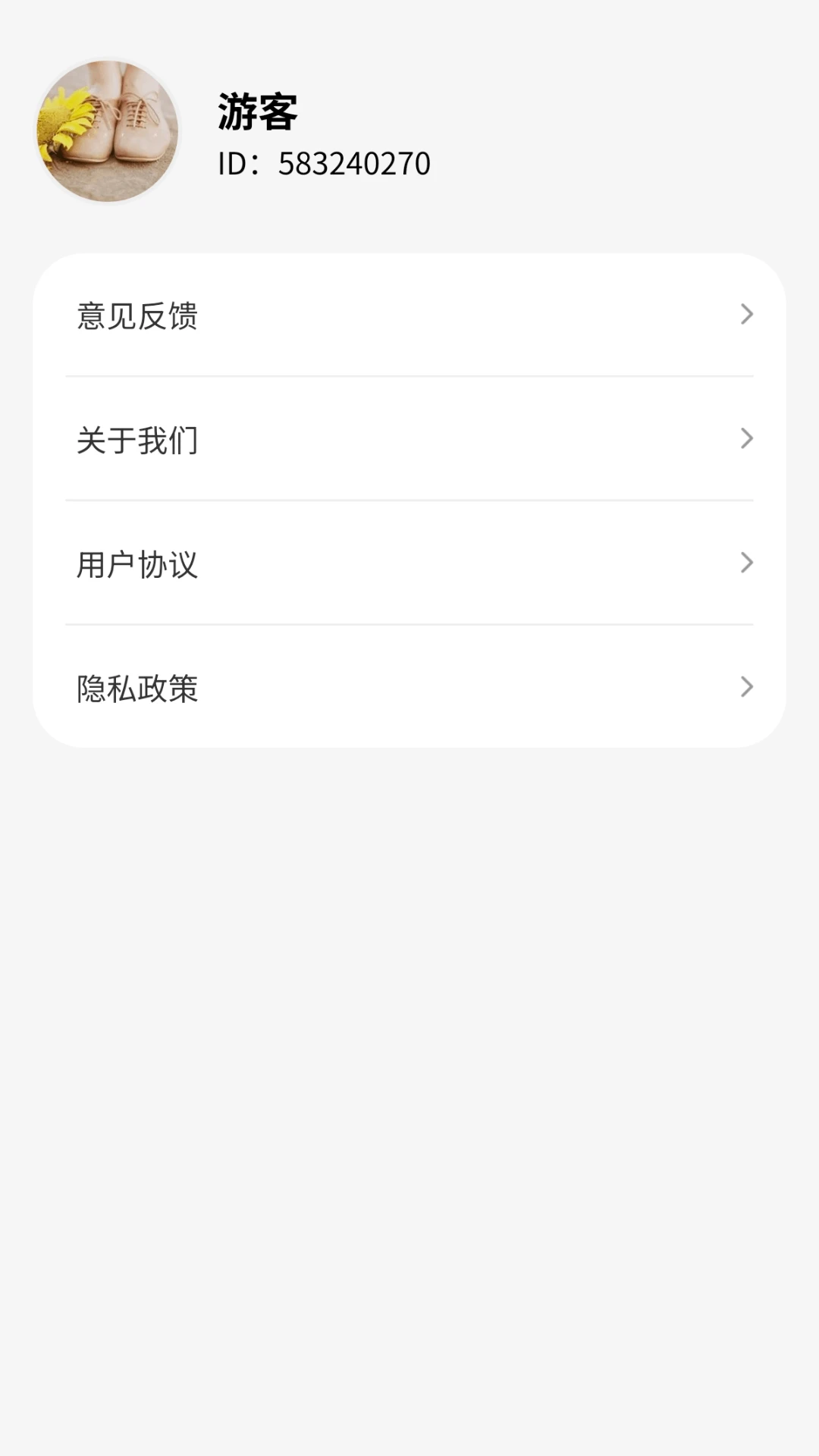Click the 隐私政策 label text
The width and height of the screenshot is (819, 1456).
click(137, 687)
